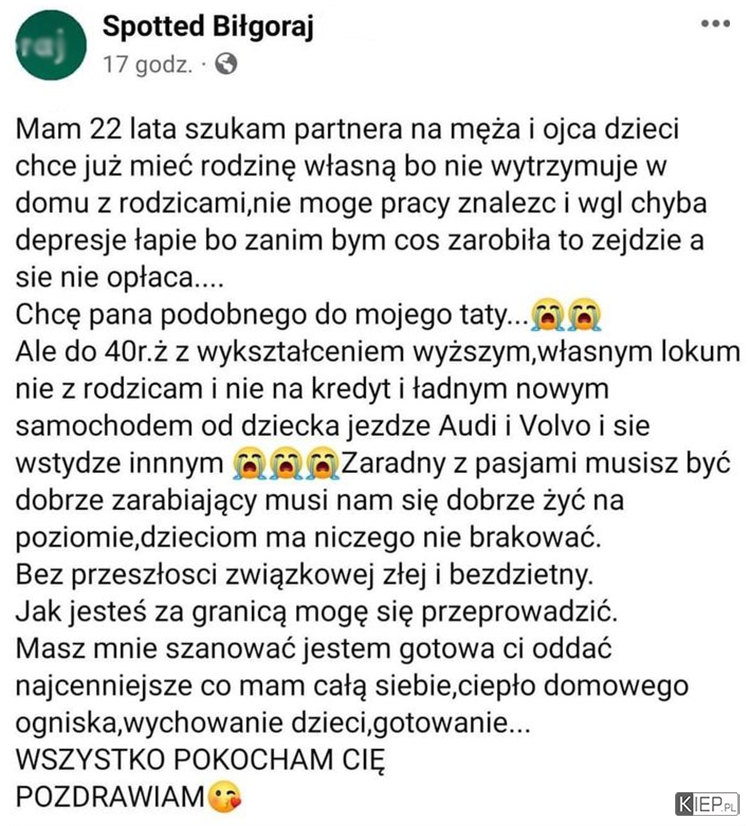Open the post's three-dot options menu
The height and width of the screenshot is (826, 750).
pyautogui.click(x=714, y=23)
